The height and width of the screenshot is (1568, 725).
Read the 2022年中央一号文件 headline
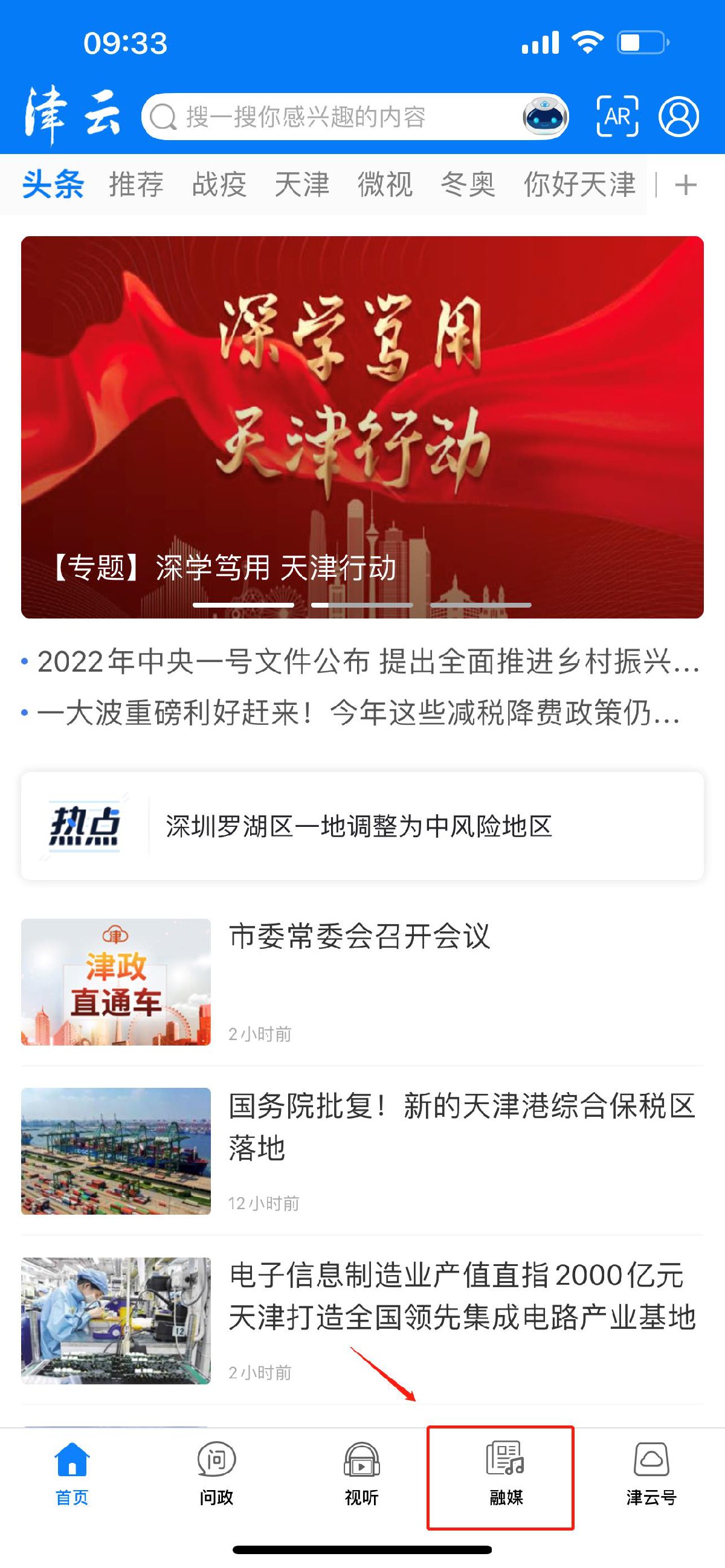point(369,661)
